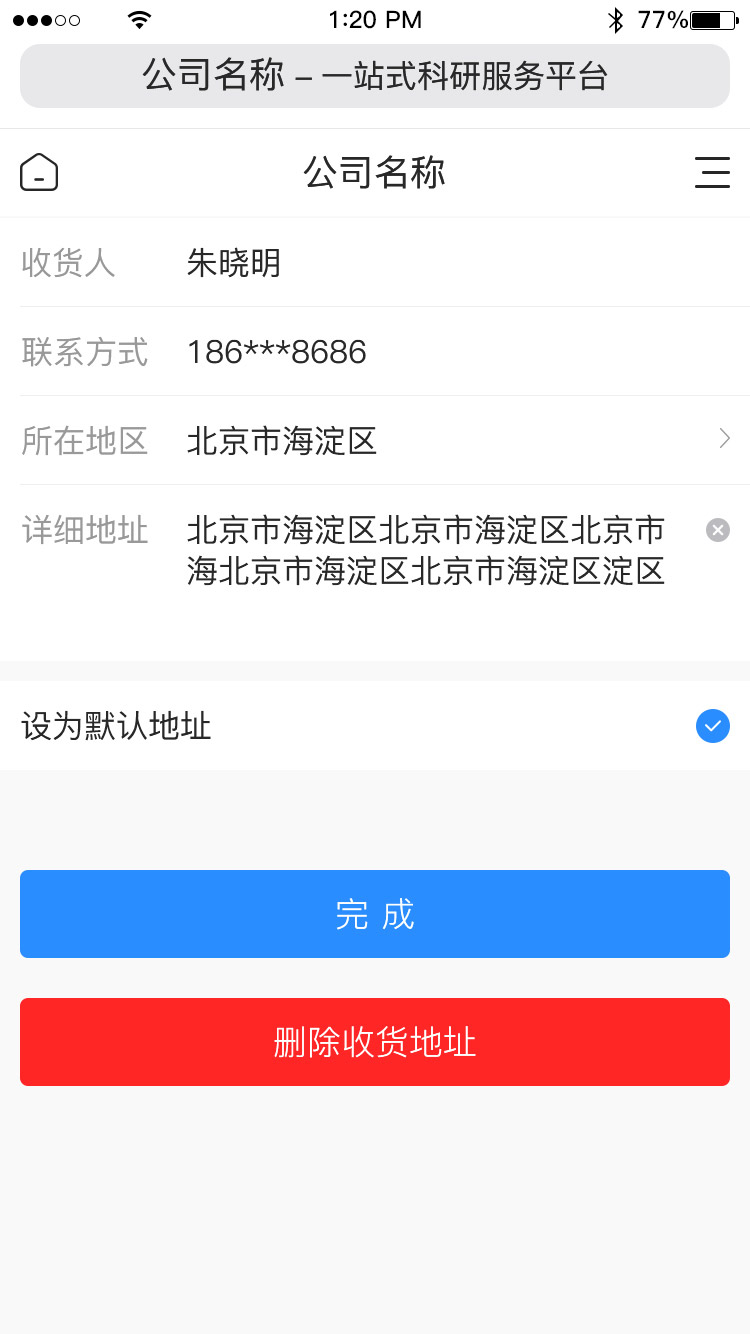Open the hamburger menu
The height and width of the screenshot is (1334, 750).
(712, 172)
